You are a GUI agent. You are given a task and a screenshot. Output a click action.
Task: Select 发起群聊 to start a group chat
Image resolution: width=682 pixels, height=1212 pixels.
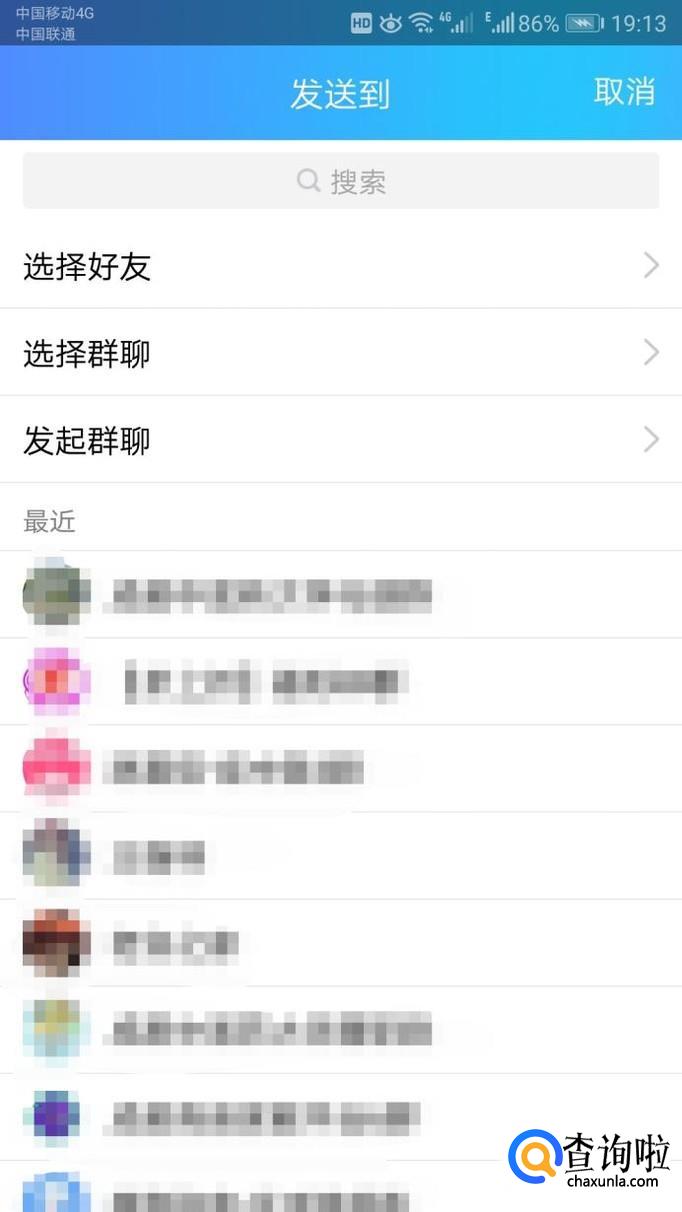340,440
